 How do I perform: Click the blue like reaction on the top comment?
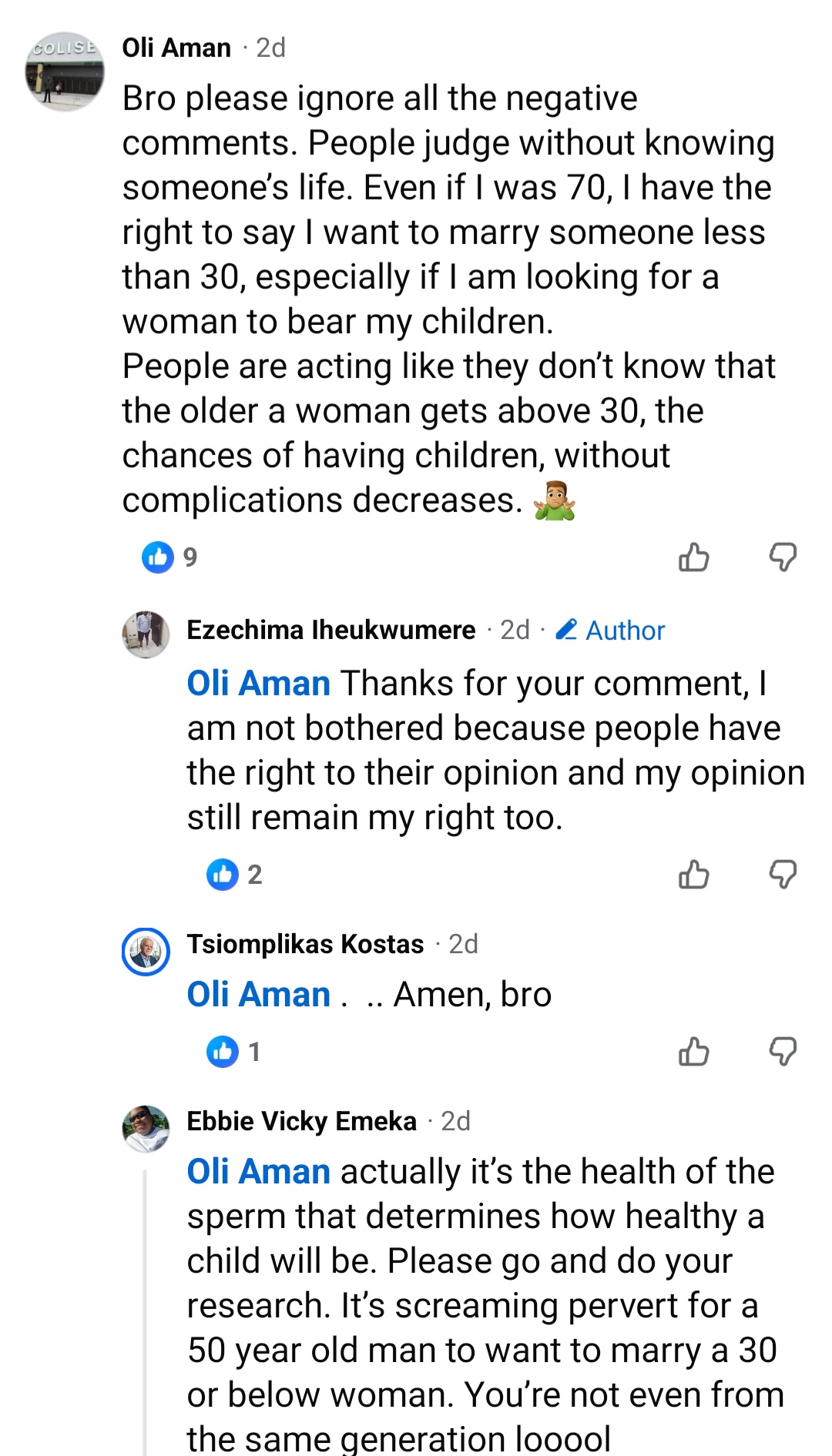pyautogui.click(x=157, y=557)
